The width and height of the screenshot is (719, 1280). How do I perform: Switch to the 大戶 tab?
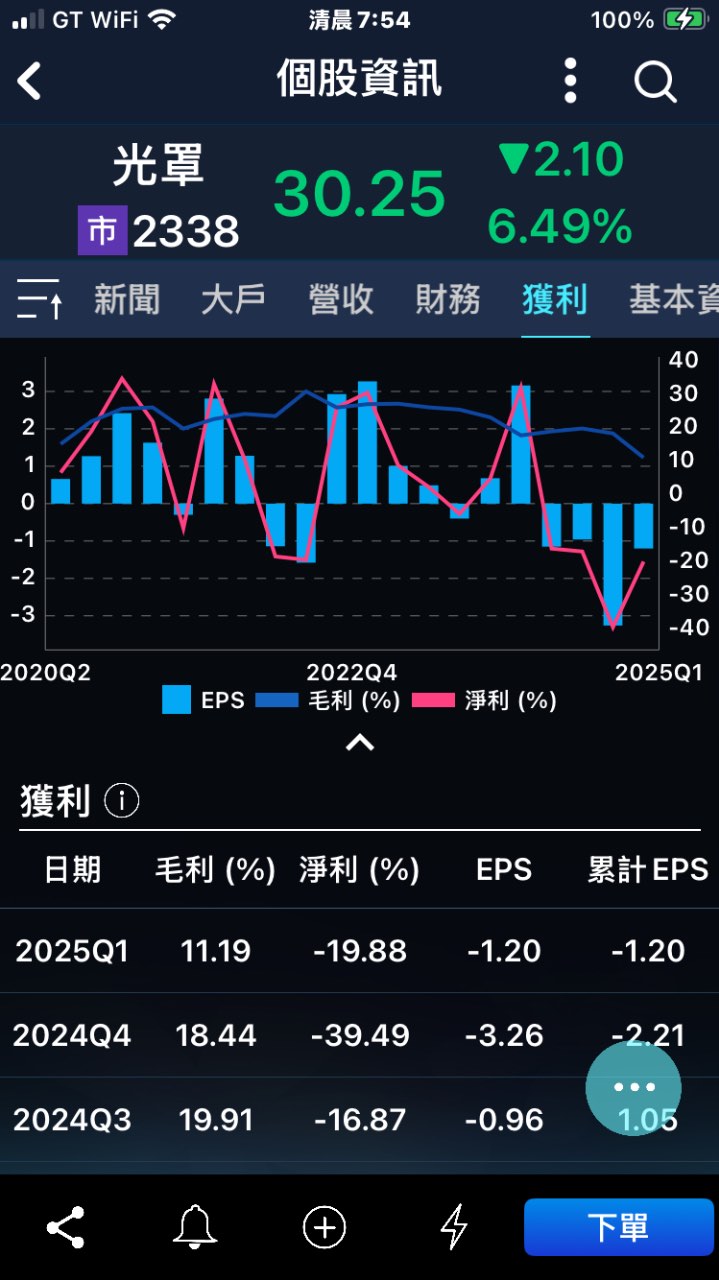point(233,299)
